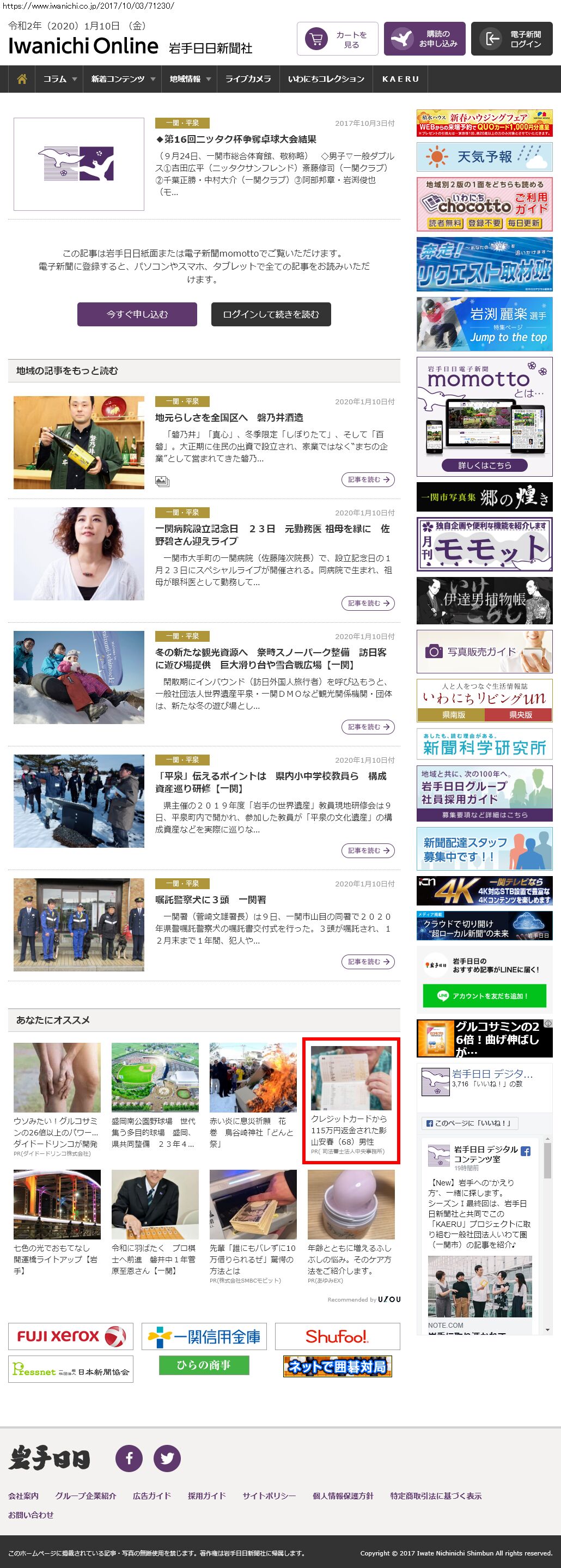Select ログインして続きを読む
This screenshot has height=1568, width=561.
tap(271, 314)
